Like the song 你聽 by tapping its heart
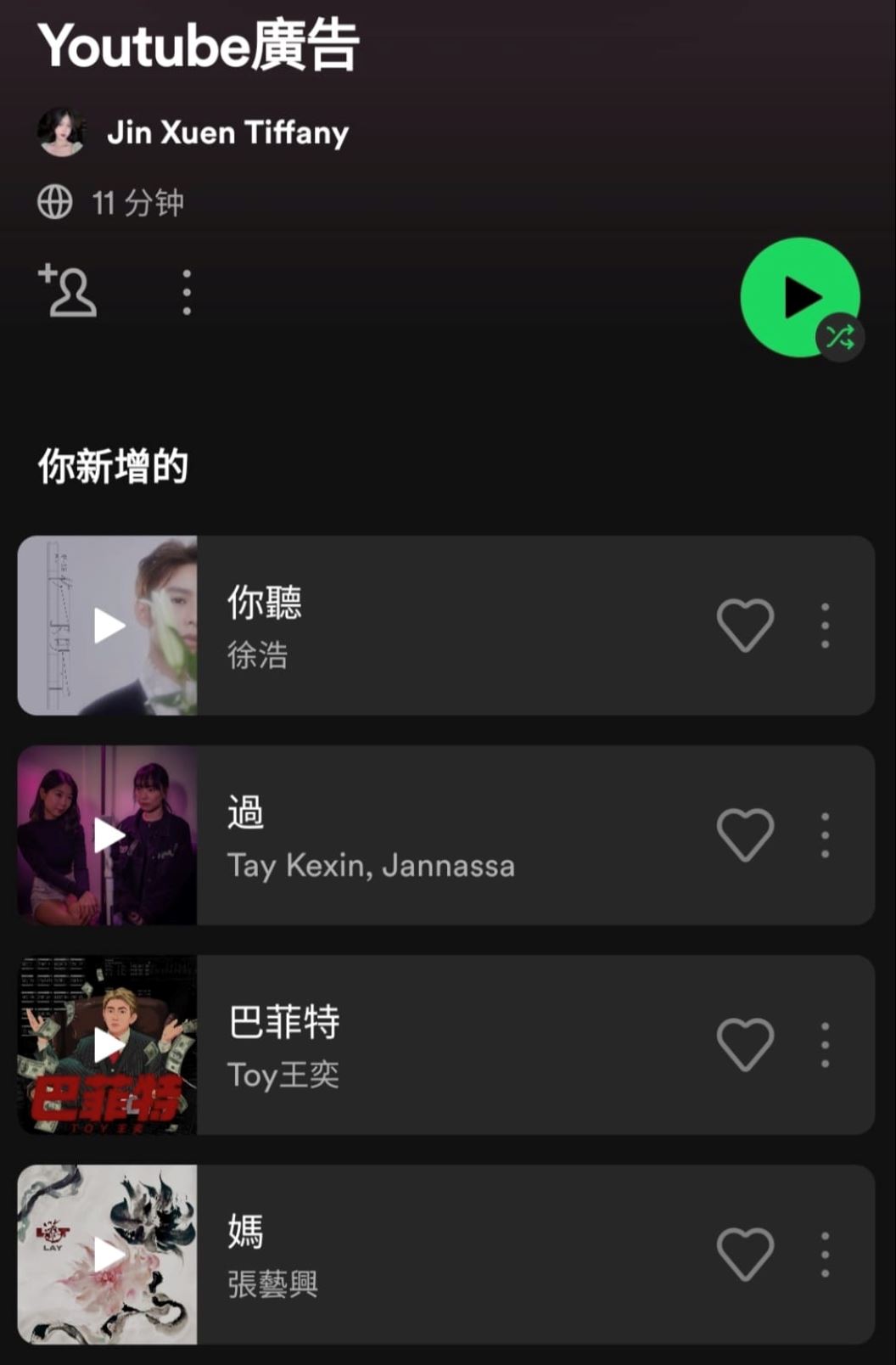 pos(745,626)
